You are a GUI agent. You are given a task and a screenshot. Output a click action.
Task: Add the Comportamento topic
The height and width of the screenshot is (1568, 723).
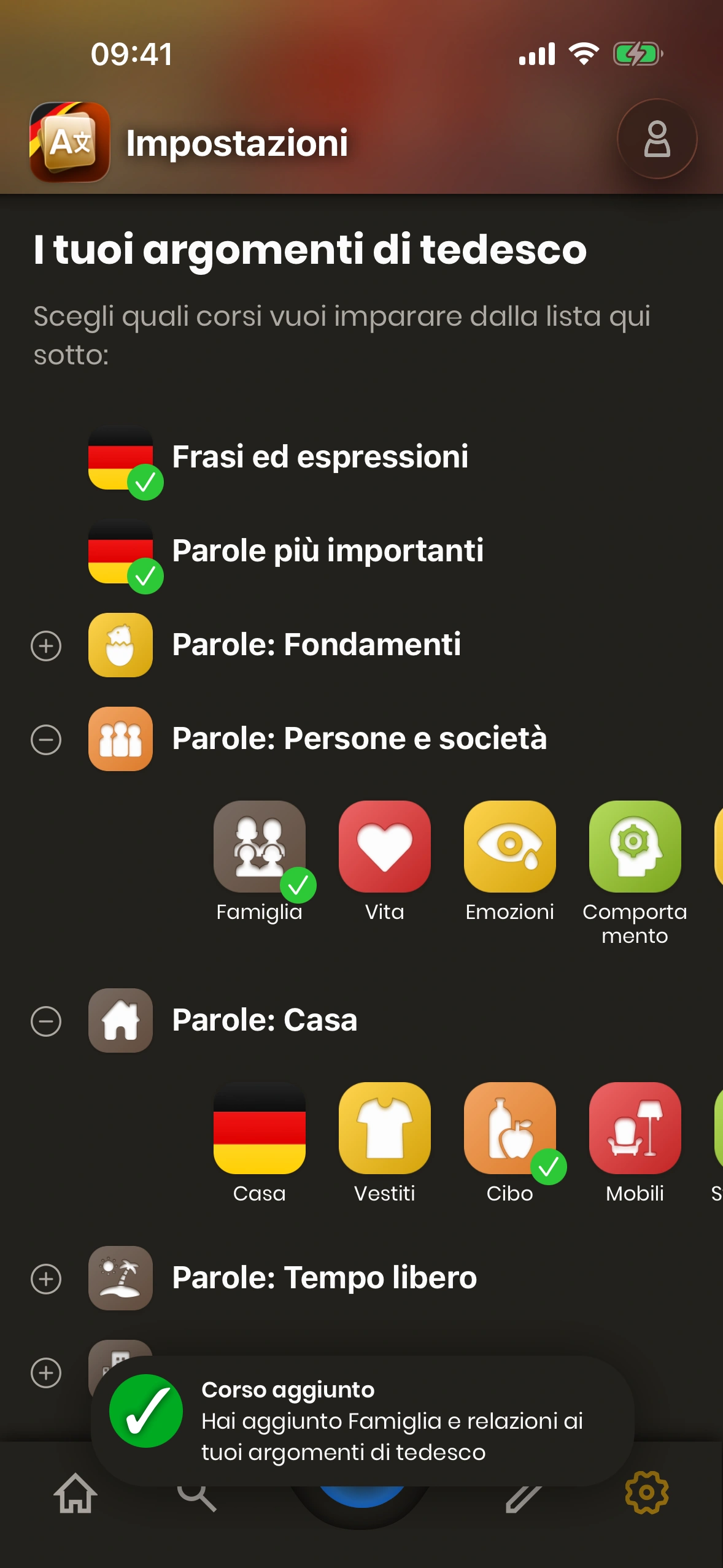635,847
